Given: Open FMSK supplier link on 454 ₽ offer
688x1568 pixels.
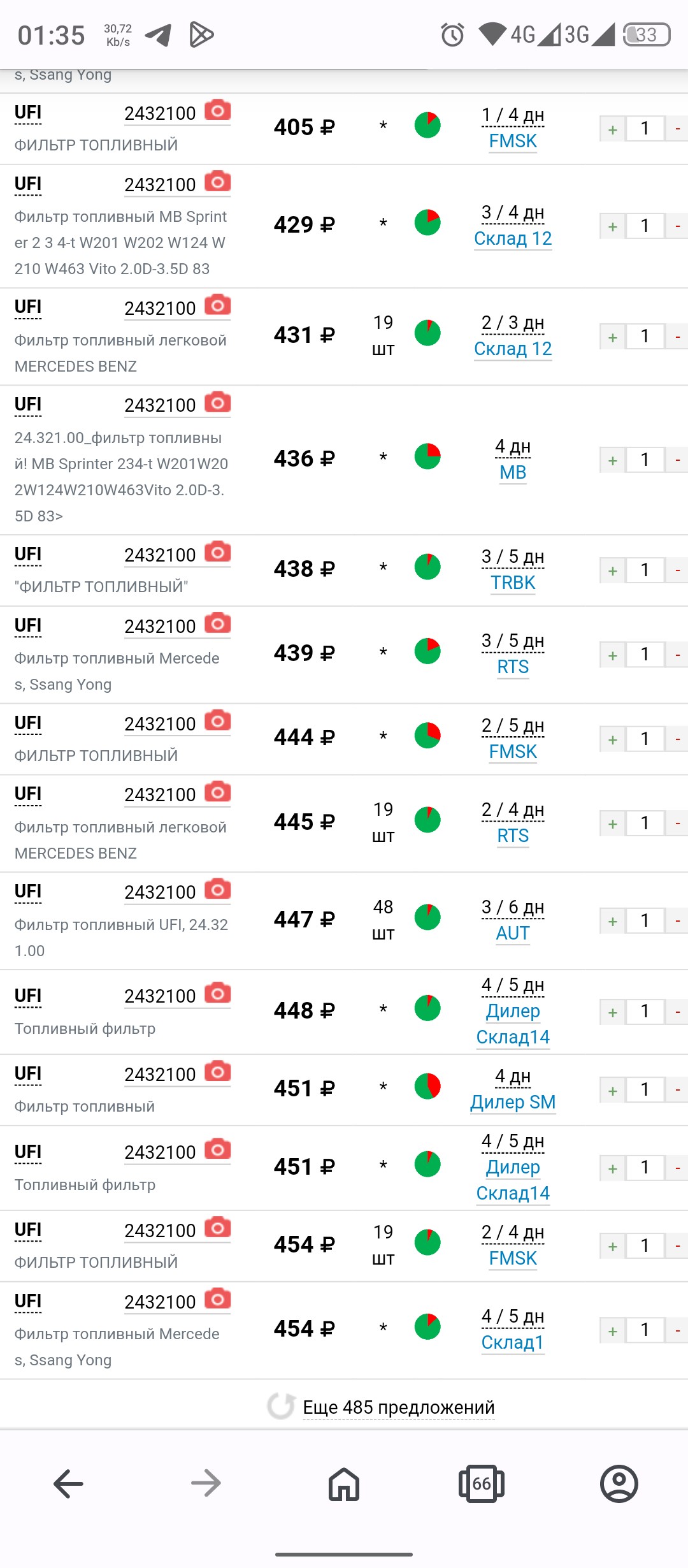Looking at the screenshot, I should [513, 1258].
